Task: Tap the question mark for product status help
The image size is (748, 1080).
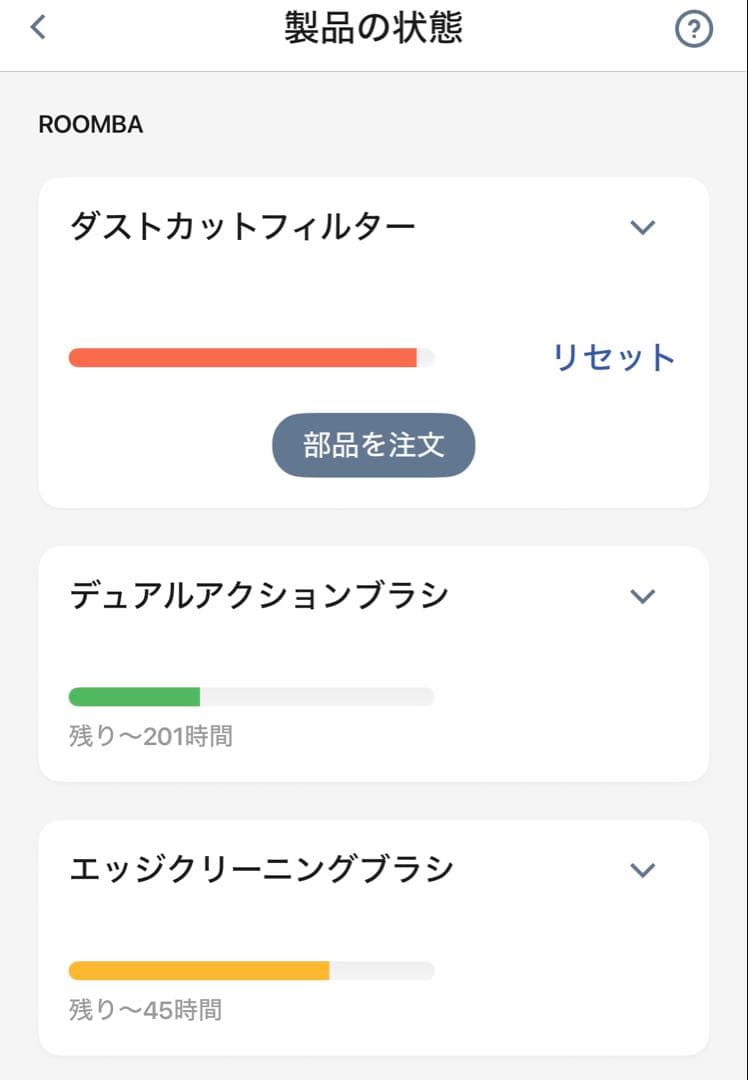Action: pyautogui.click(x=694, y=29)
